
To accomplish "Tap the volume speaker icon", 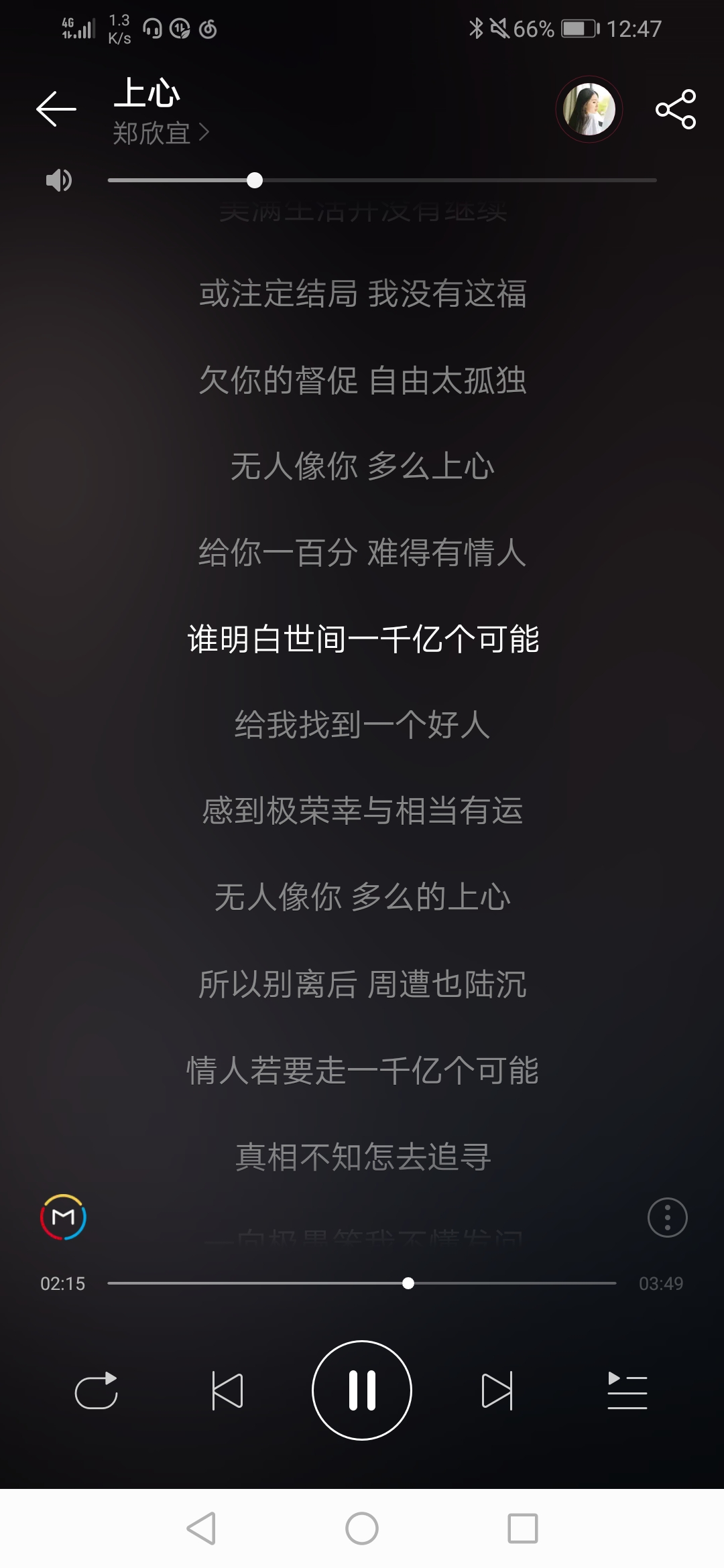I will pos(59,180).
